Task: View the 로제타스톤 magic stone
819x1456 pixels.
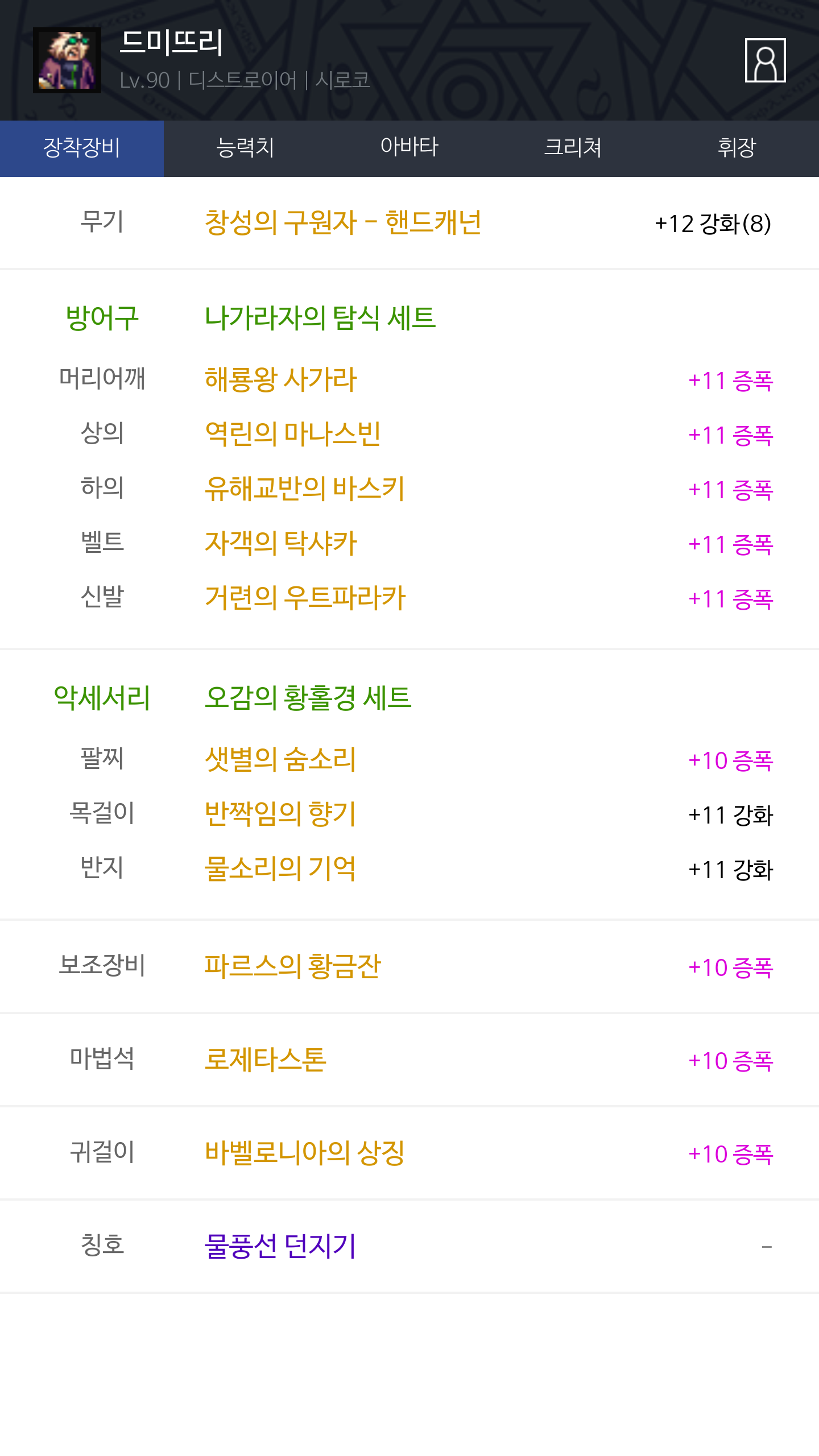Action: [265, 1060]
